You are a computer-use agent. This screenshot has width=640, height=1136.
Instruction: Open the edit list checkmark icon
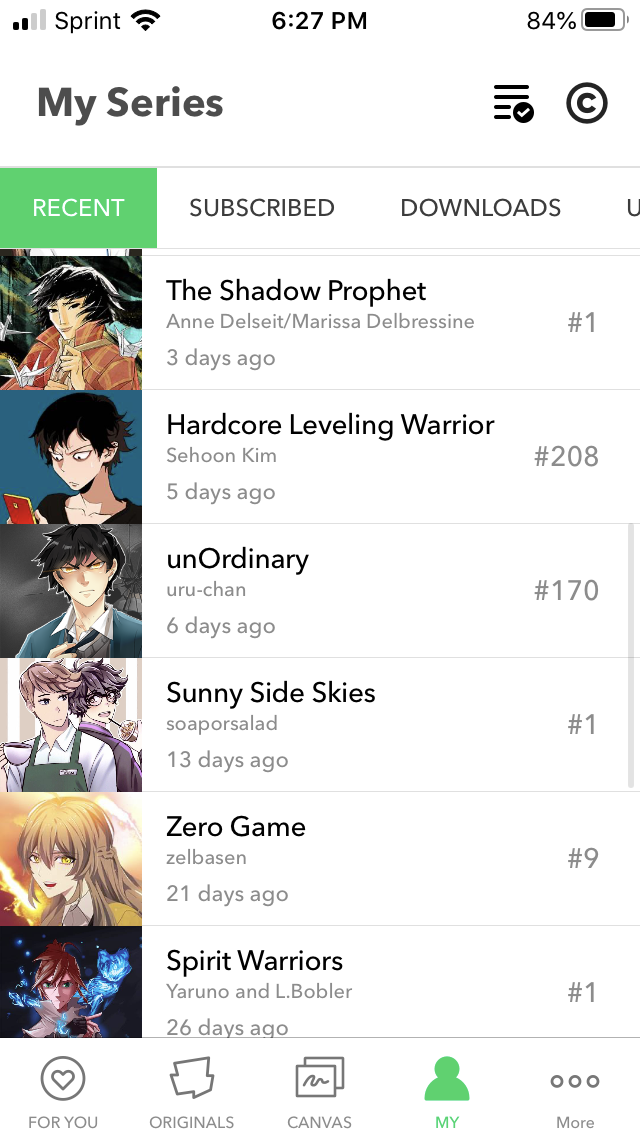click(513, 103)
